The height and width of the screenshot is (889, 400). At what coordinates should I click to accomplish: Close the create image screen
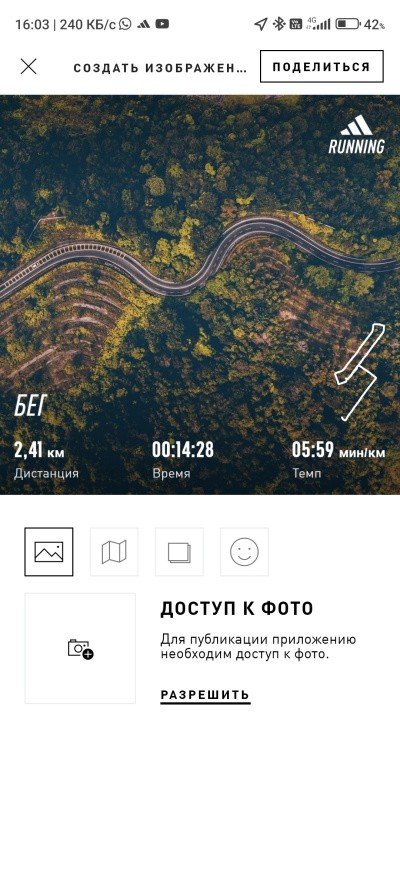[28, 67]
